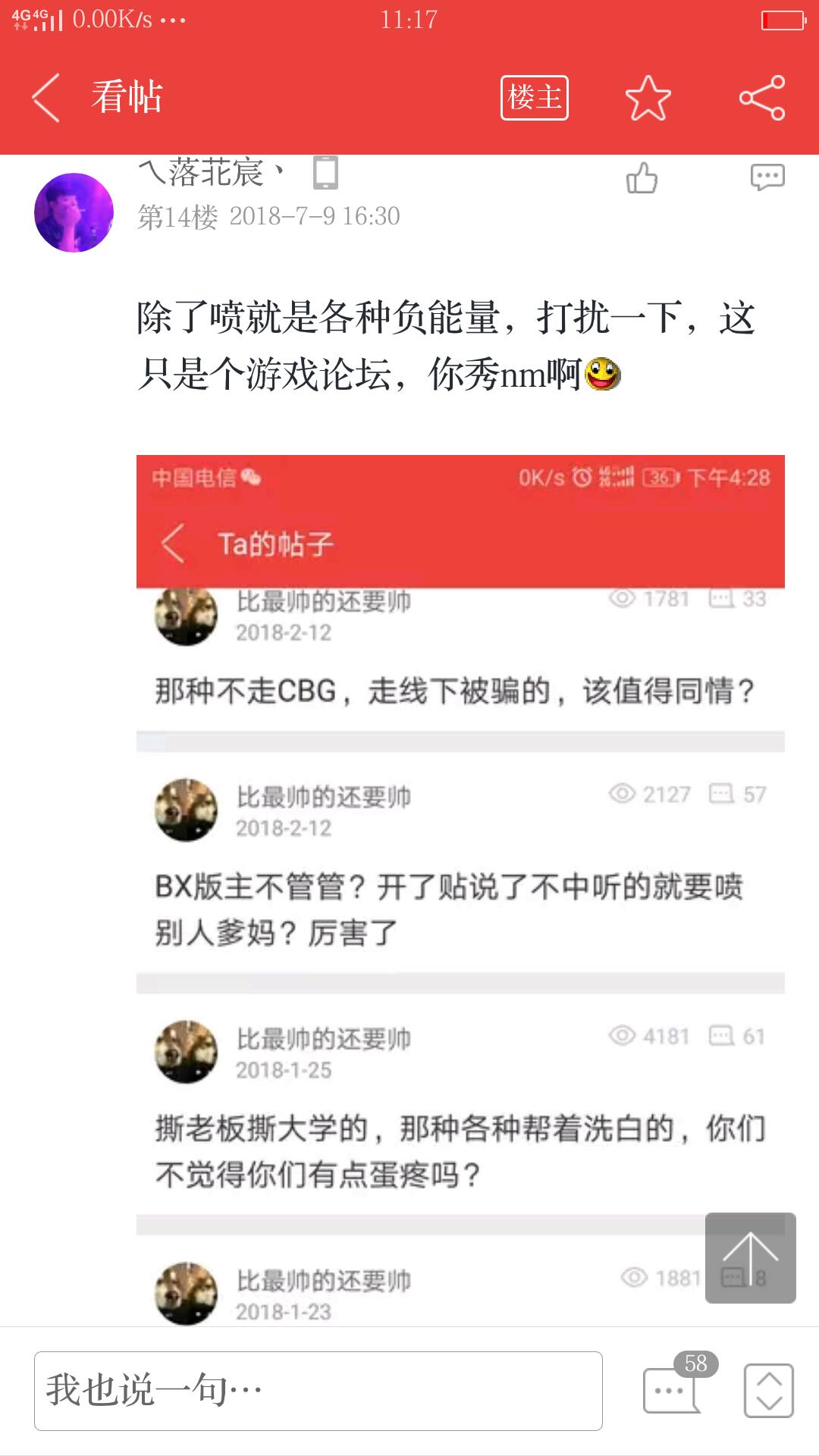
Task: Like the 14th floor reply
Action: point(642,179)
